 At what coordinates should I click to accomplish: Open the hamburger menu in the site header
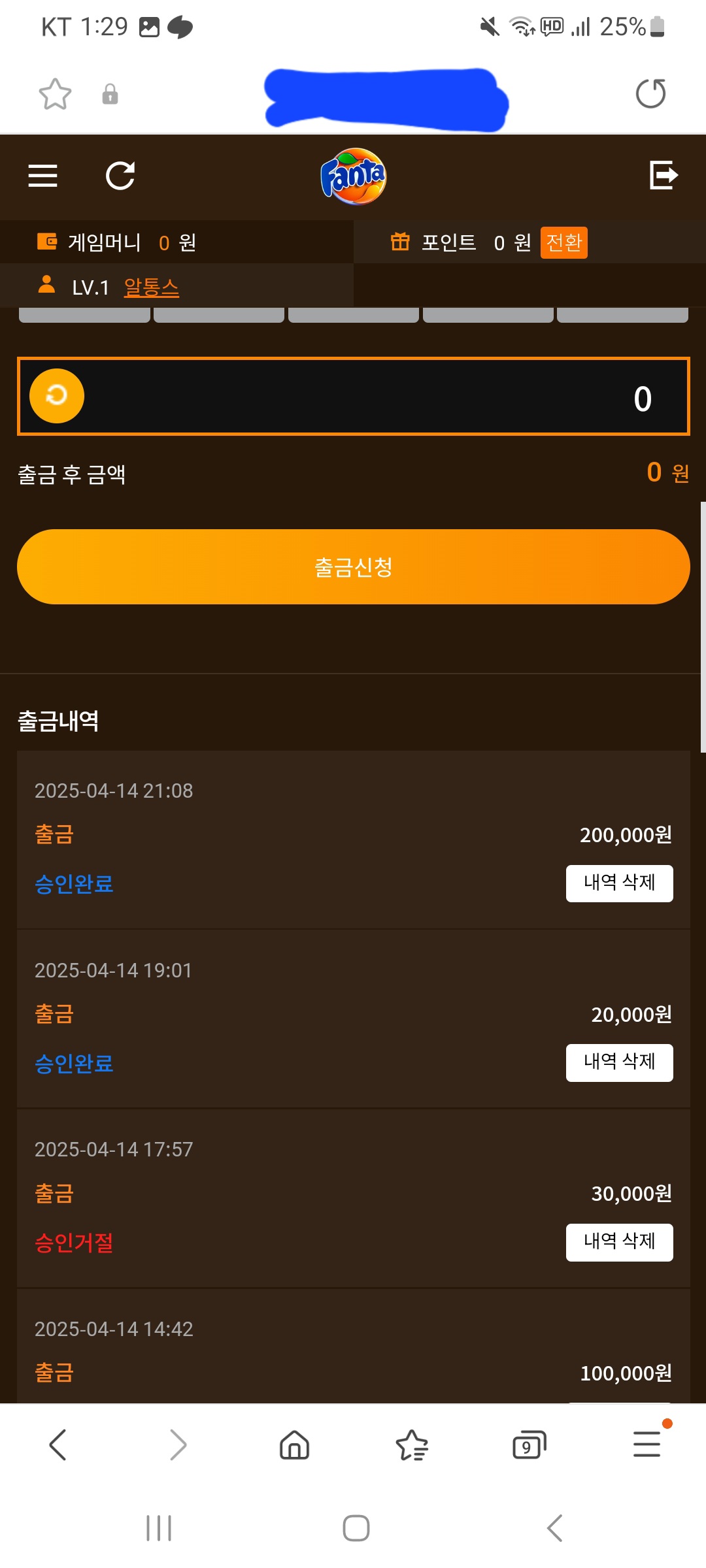[x=43, y=176]
